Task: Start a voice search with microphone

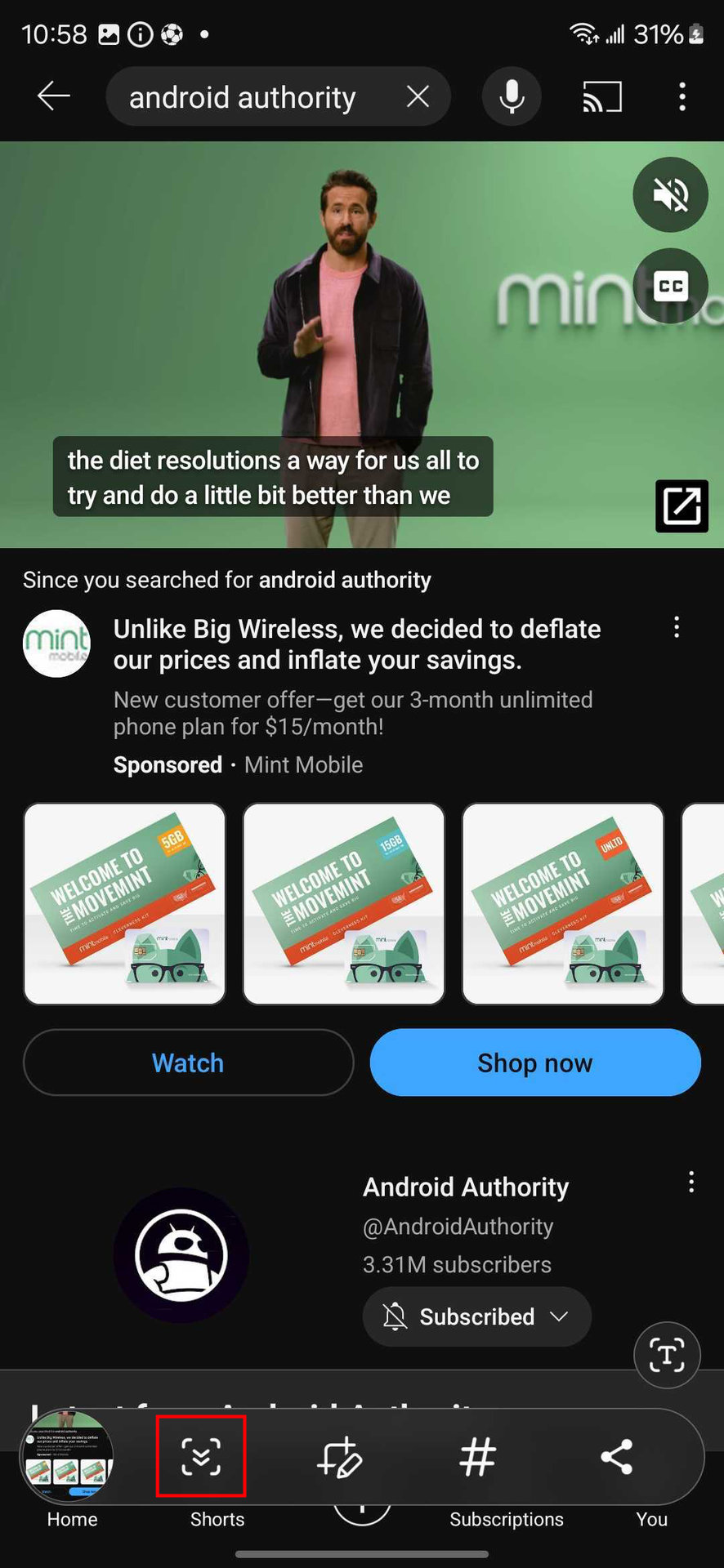Action: 512,97
